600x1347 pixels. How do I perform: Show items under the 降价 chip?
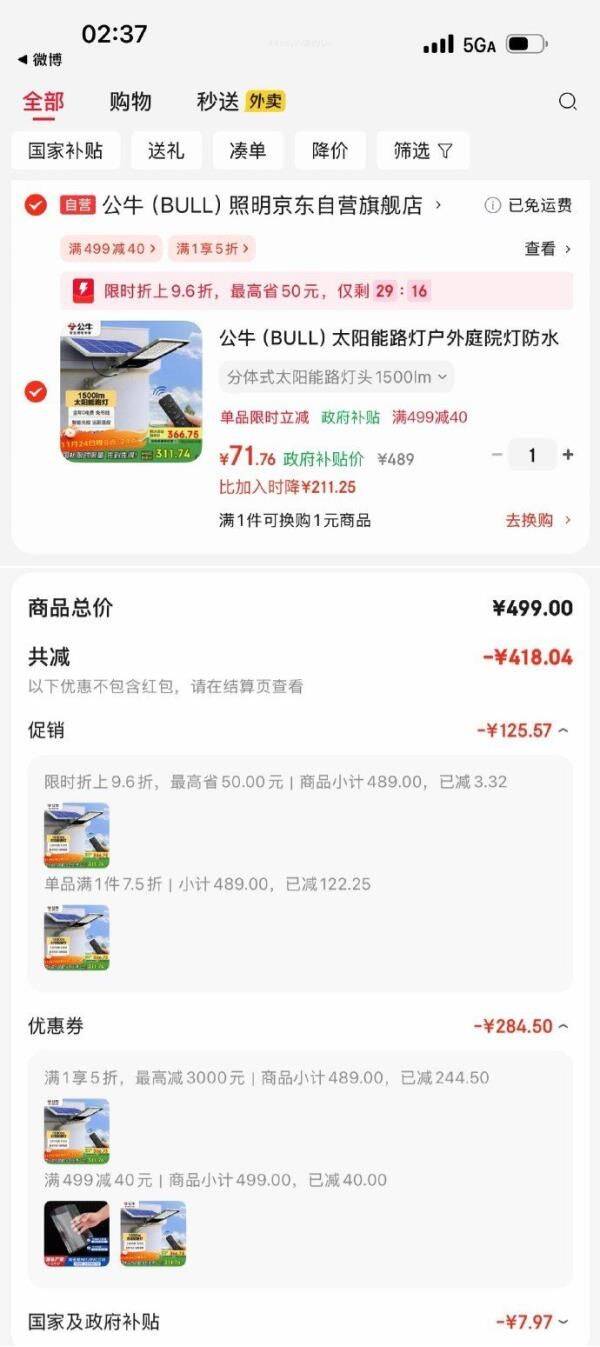pyautogui.click(x=330, y=151)
